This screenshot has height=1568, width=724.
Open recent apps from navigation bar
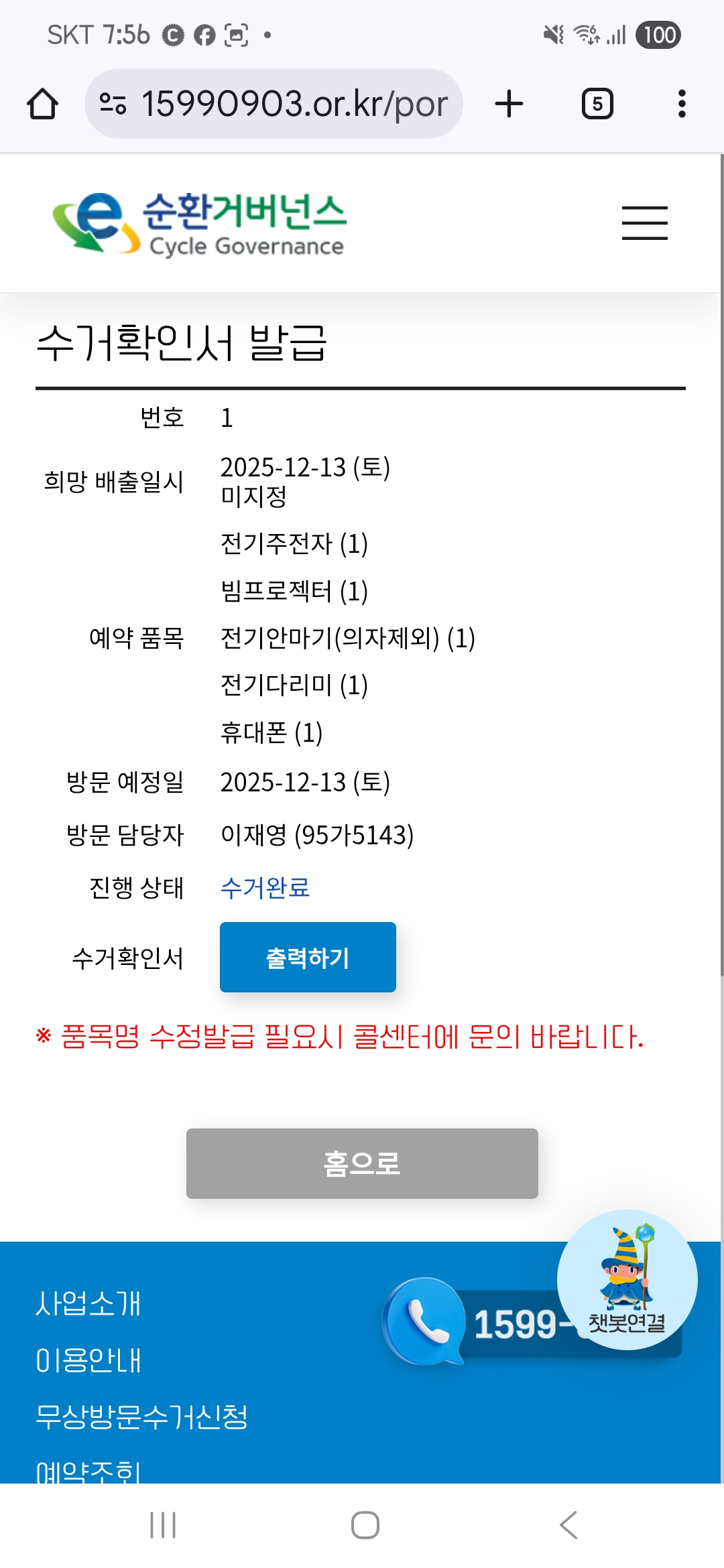163,1525
